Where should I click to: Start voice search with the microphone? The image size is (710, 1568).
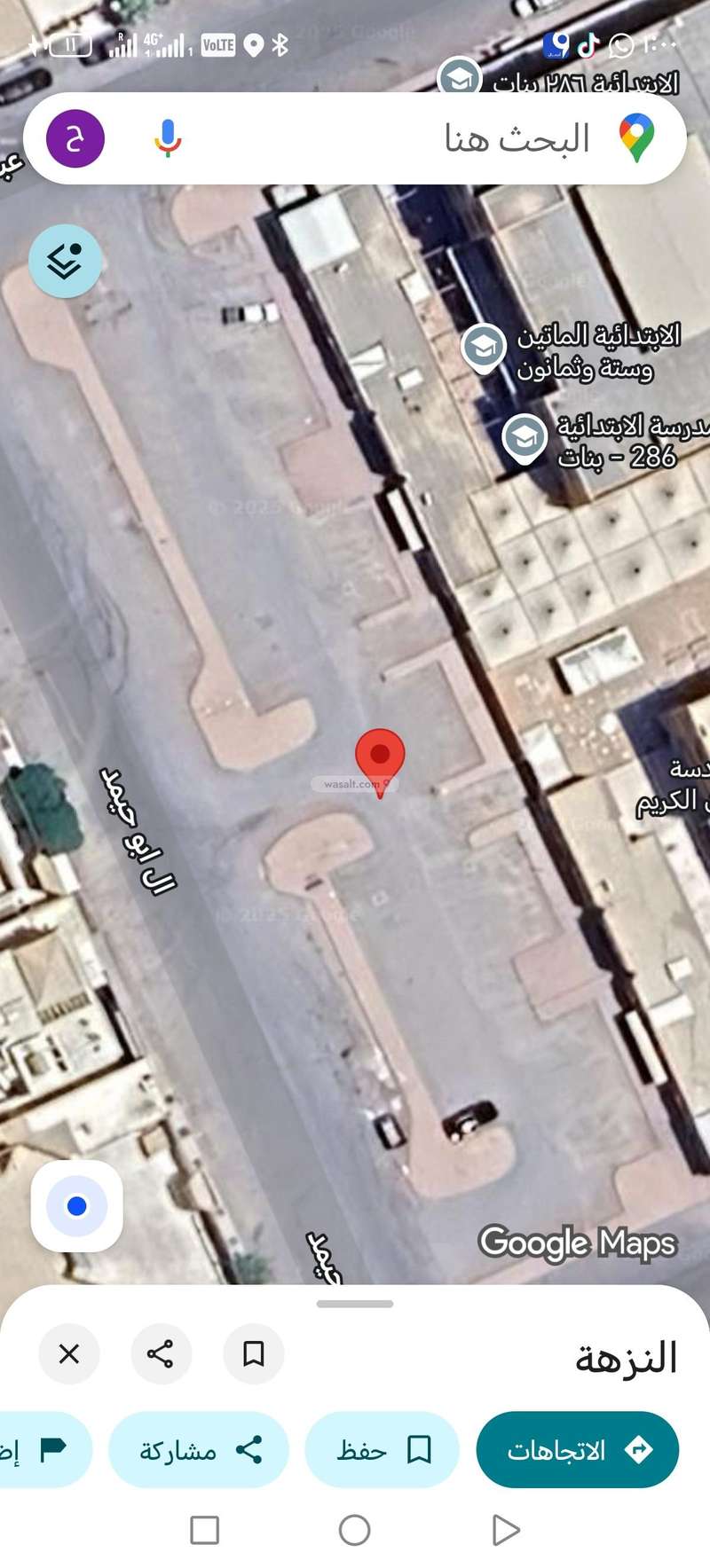click(x=167, y=139)
